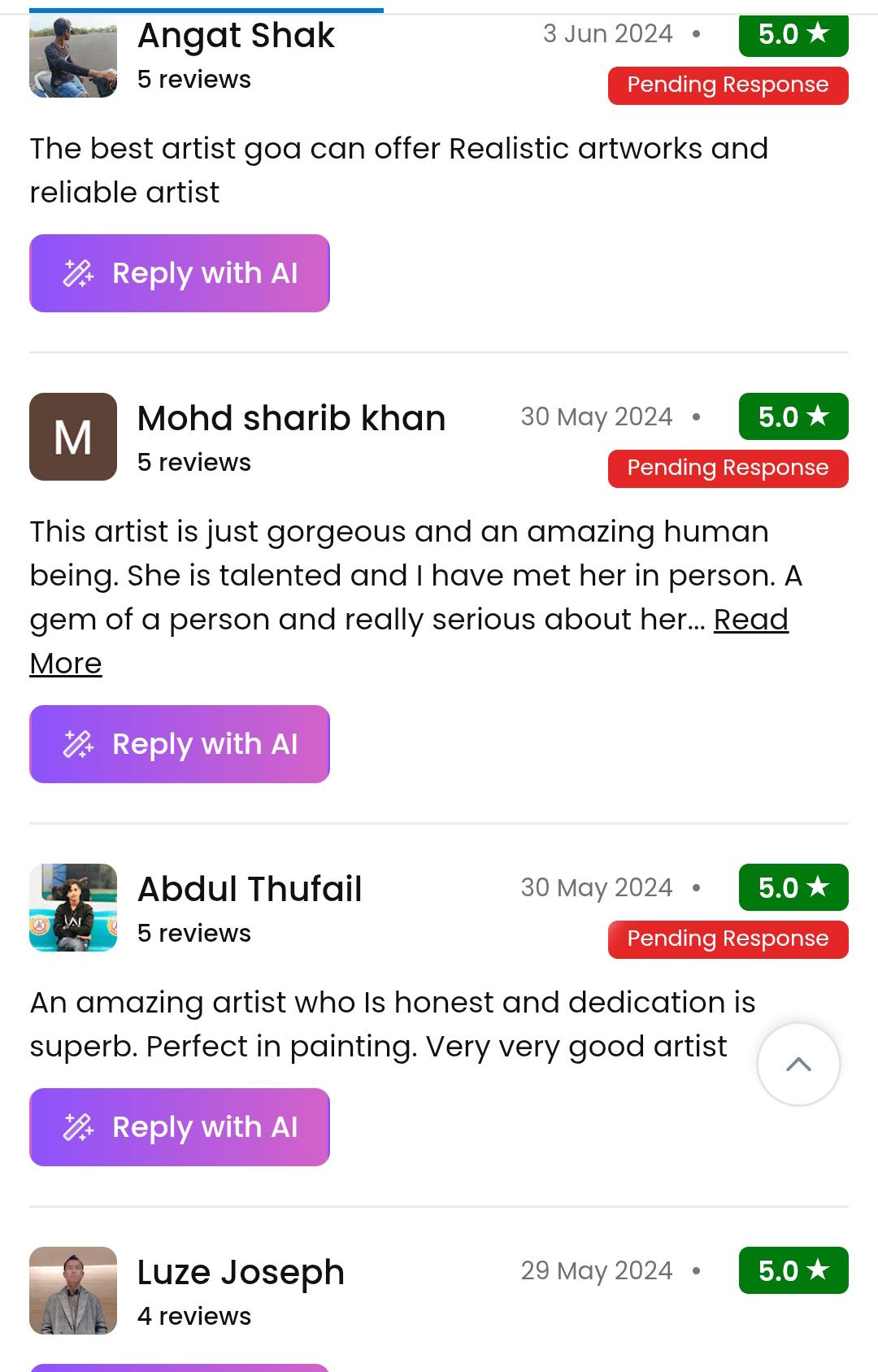This screenshot has height=1372, width=878.
Task: Reply with AI to Angat Shak's review
Action: tap(180, 273)
